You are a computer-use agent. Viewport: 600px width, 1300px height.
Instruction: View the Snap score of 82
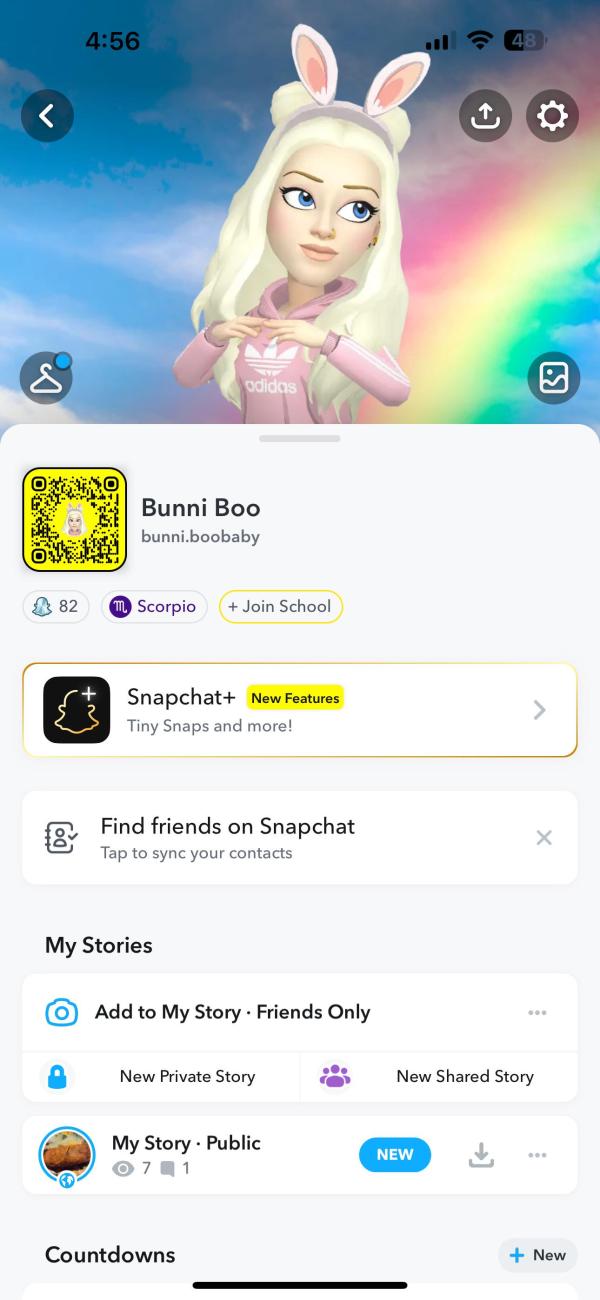click(x=56, y=606)
